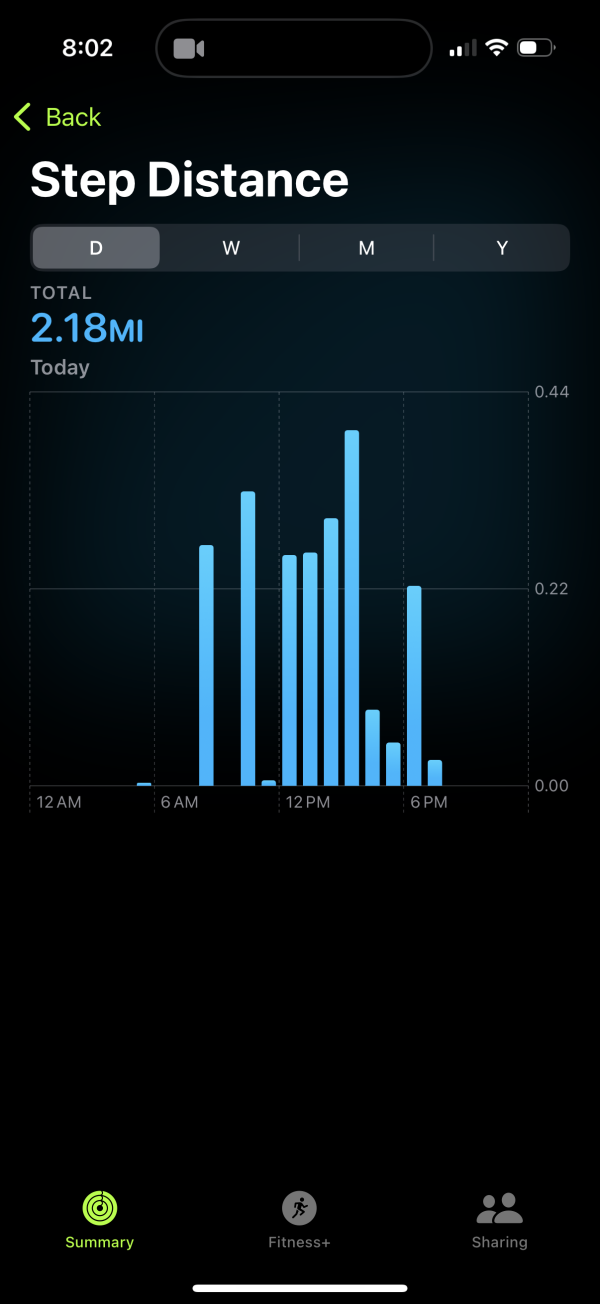Go back to the previous screen

point(58,117)
